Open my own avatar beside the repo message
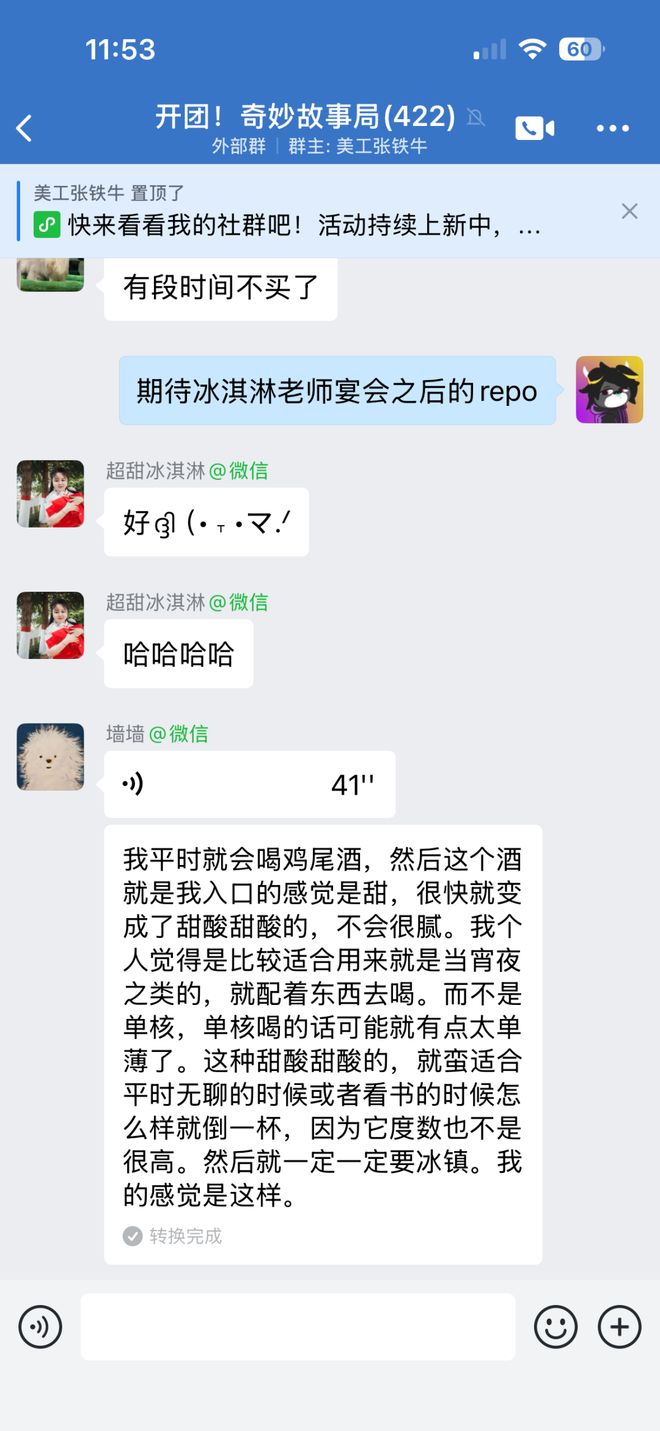Screen dimensions: 660x1431 click(609, 390)
